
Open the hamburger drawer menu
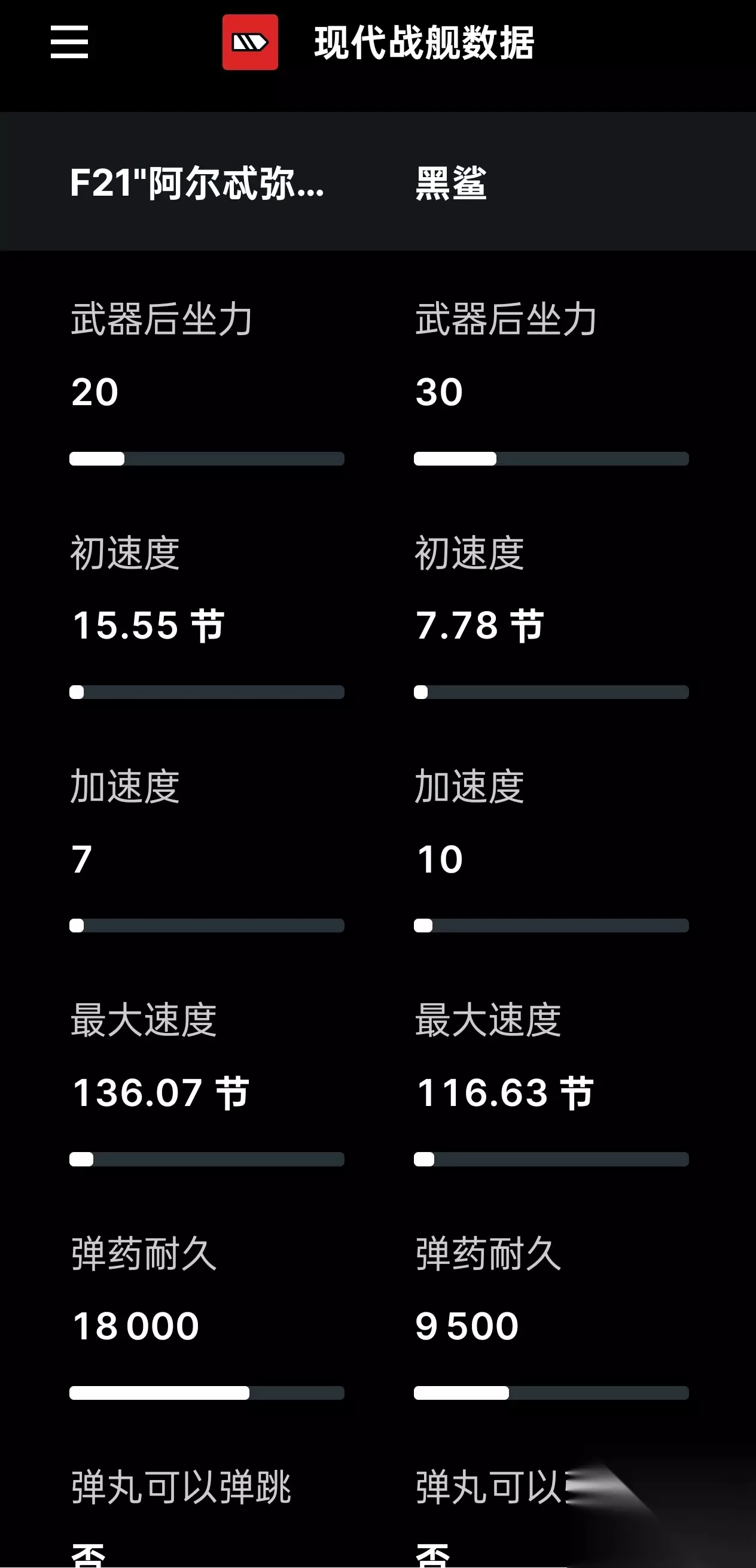tap(69, 42)
